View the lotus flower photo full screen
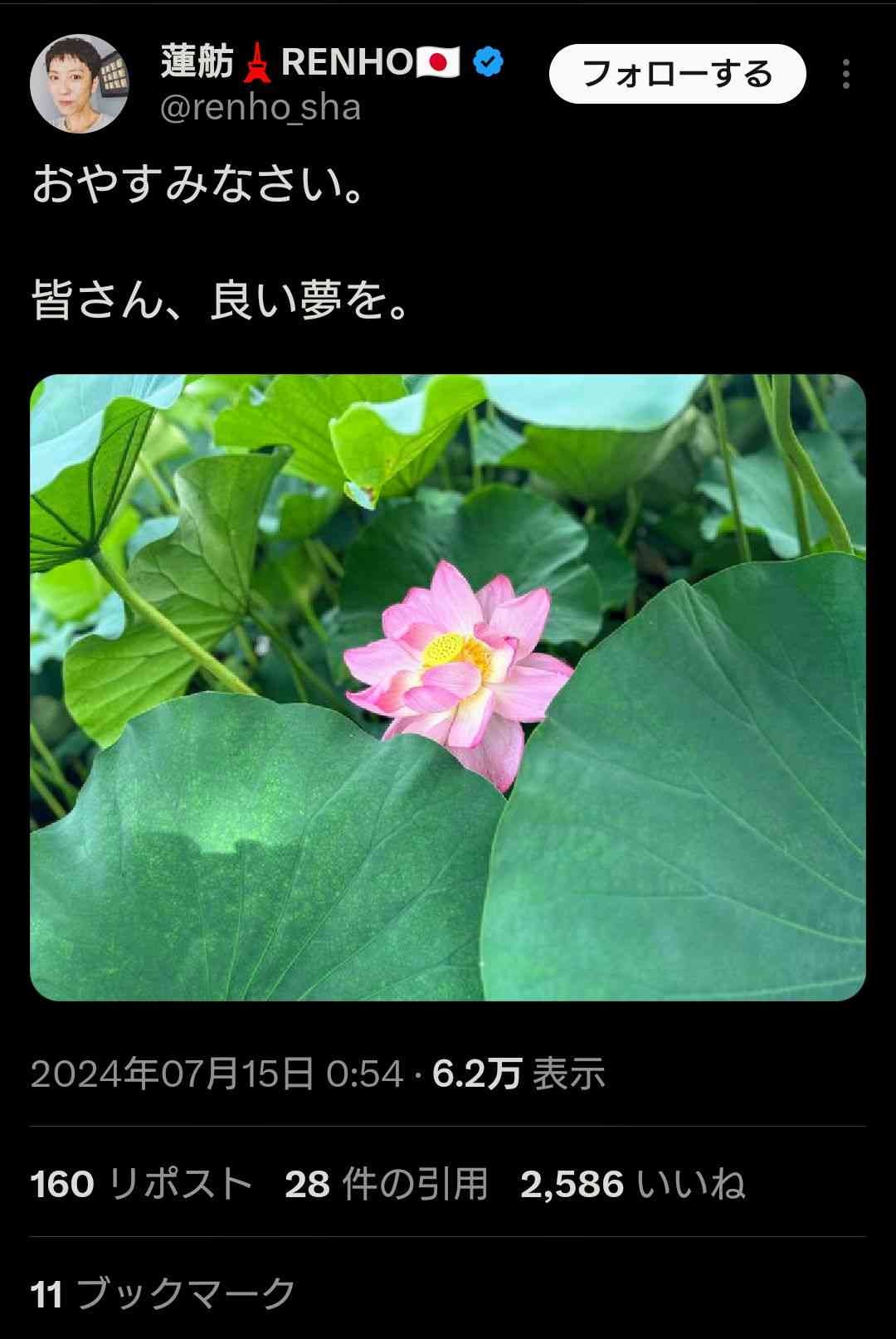This screenshot has height=1339, width=896. click(x=448, y=687)
